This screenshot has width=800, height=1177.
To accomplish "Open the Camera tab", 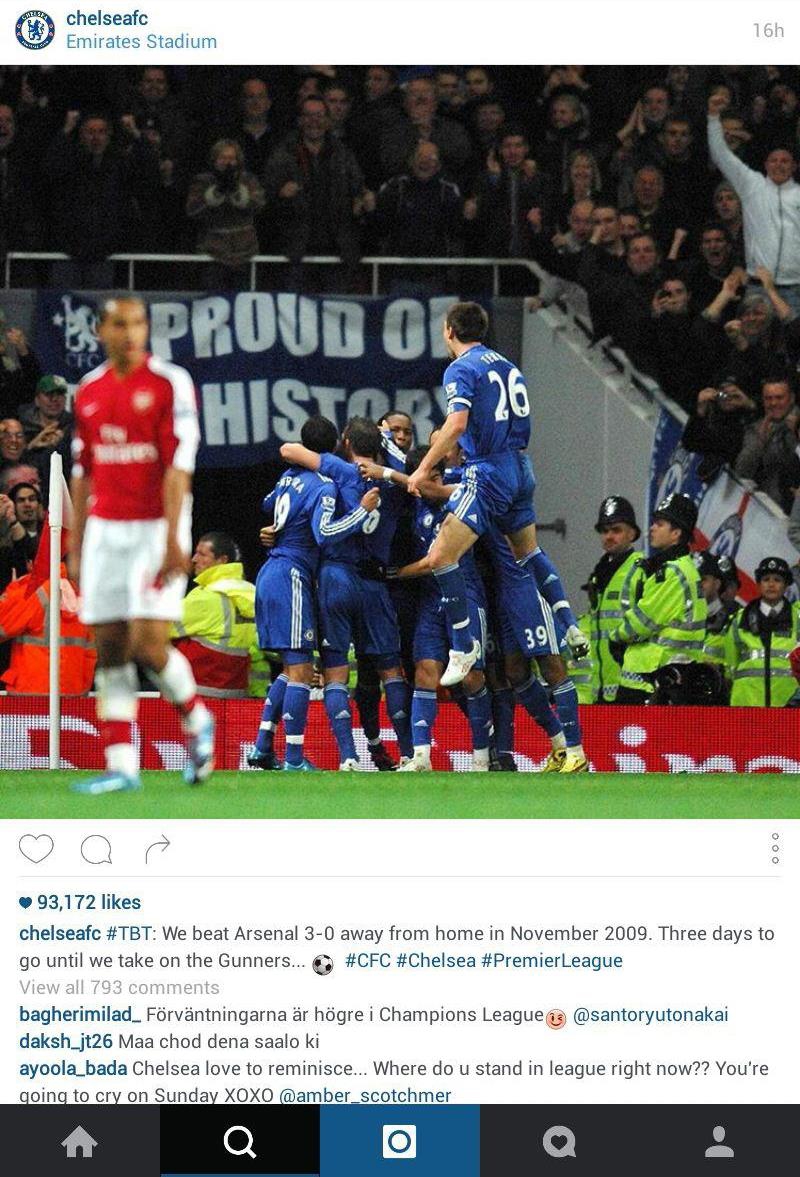I will pos(400,1141).
